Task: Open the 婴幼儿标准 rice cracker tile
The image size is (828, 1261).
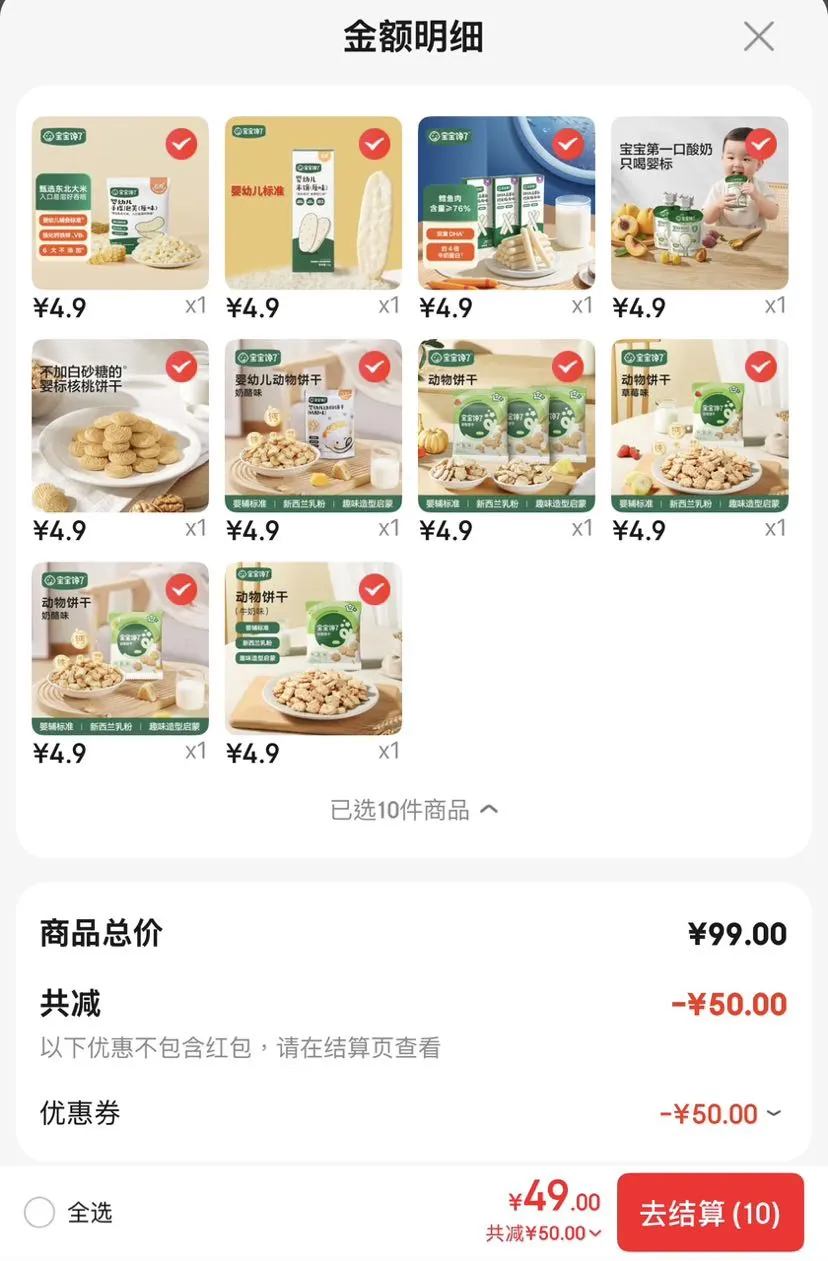Action: (313, 203)
